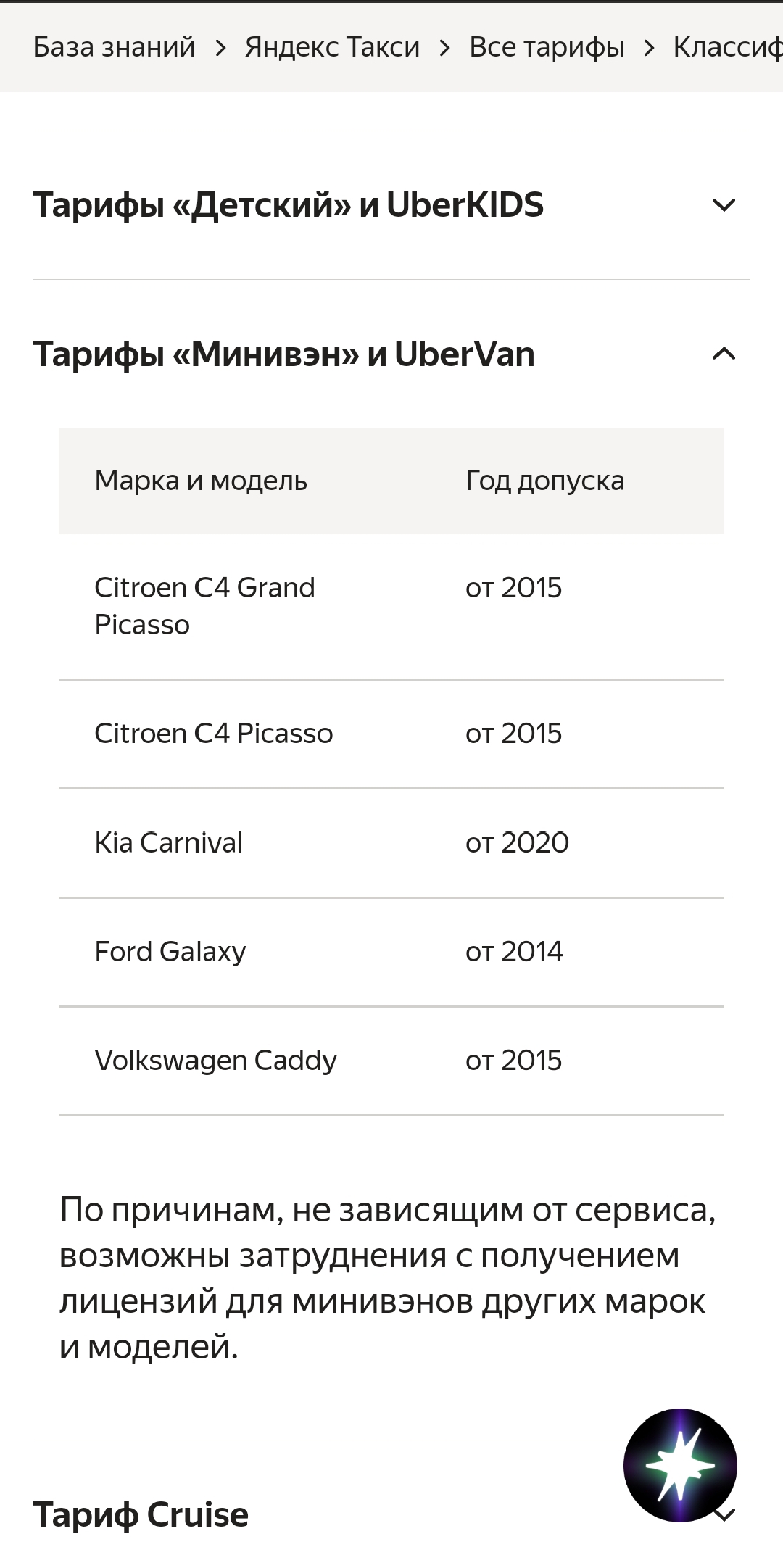Open the База знаний breadcrumb link
Screen dimensions: 783x1568
coord(114,47)
